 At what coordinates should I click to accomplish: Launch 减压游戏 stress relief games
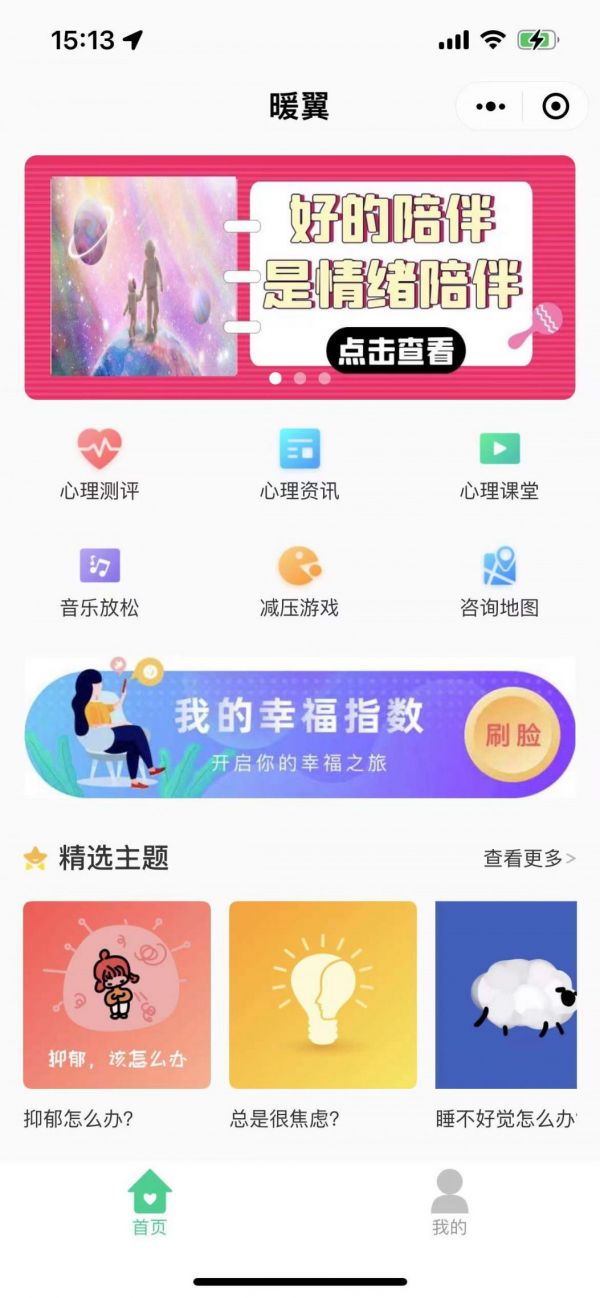pos(299,581)
